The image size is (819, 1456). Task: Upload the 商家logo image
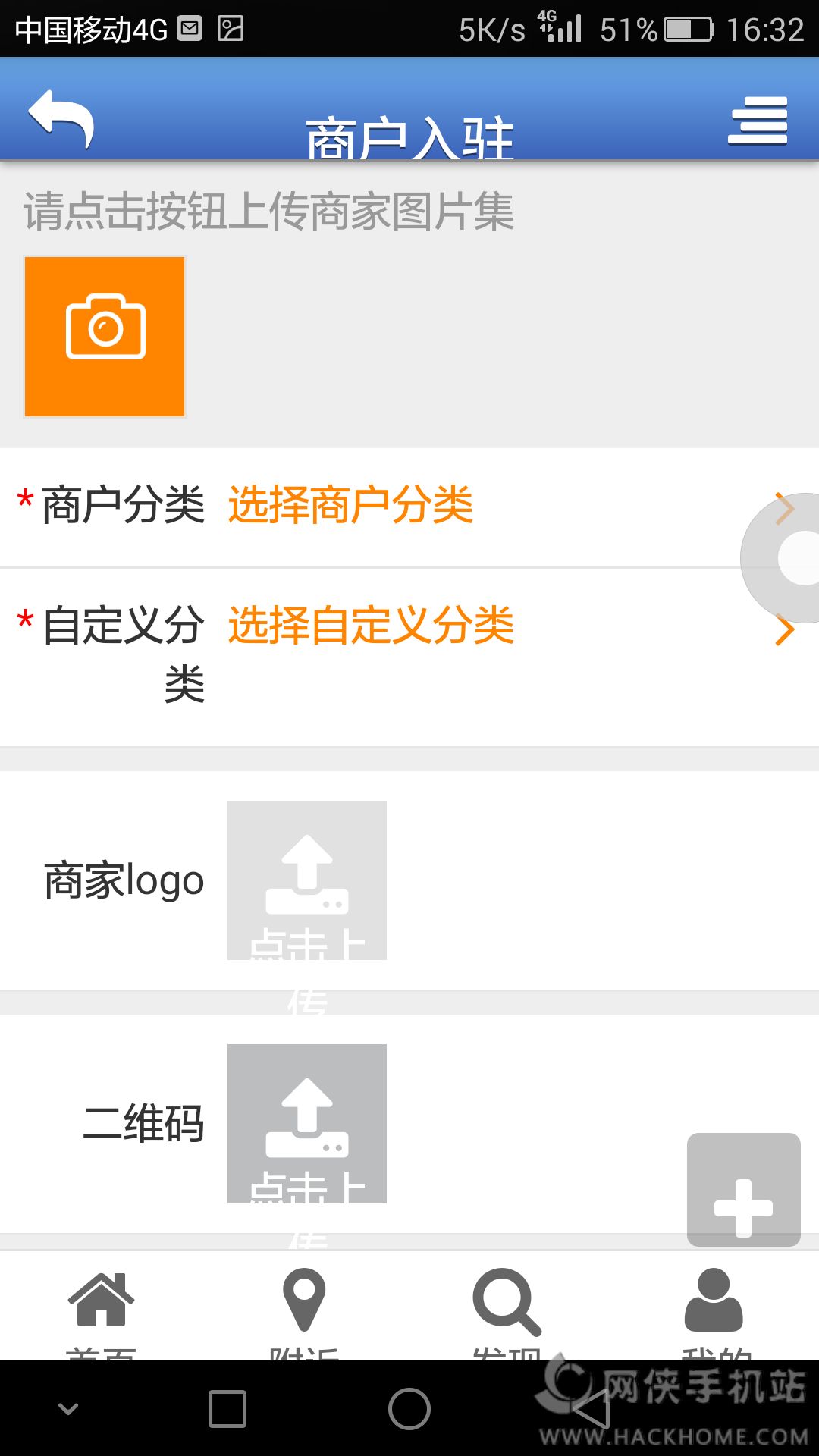[307, 880]
